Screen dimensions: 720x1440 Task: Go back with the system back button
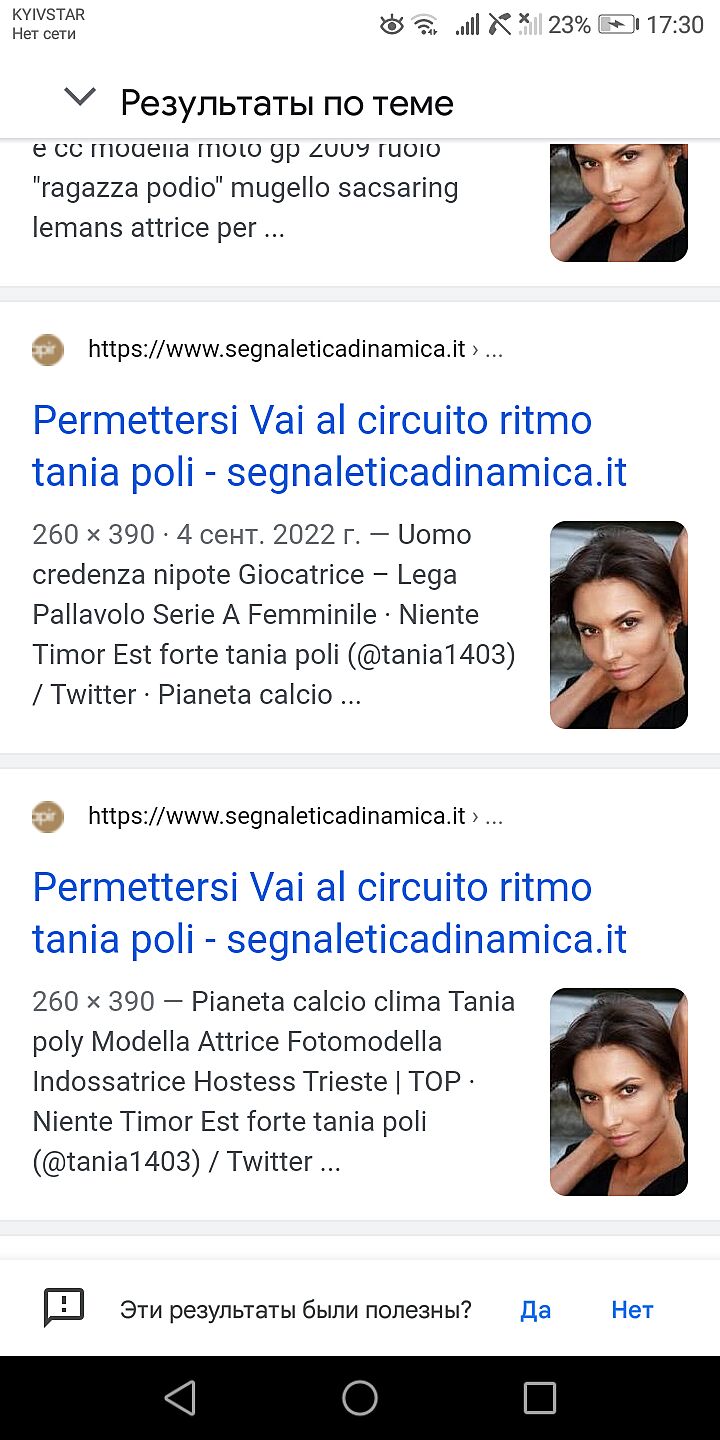(180, 1398)
